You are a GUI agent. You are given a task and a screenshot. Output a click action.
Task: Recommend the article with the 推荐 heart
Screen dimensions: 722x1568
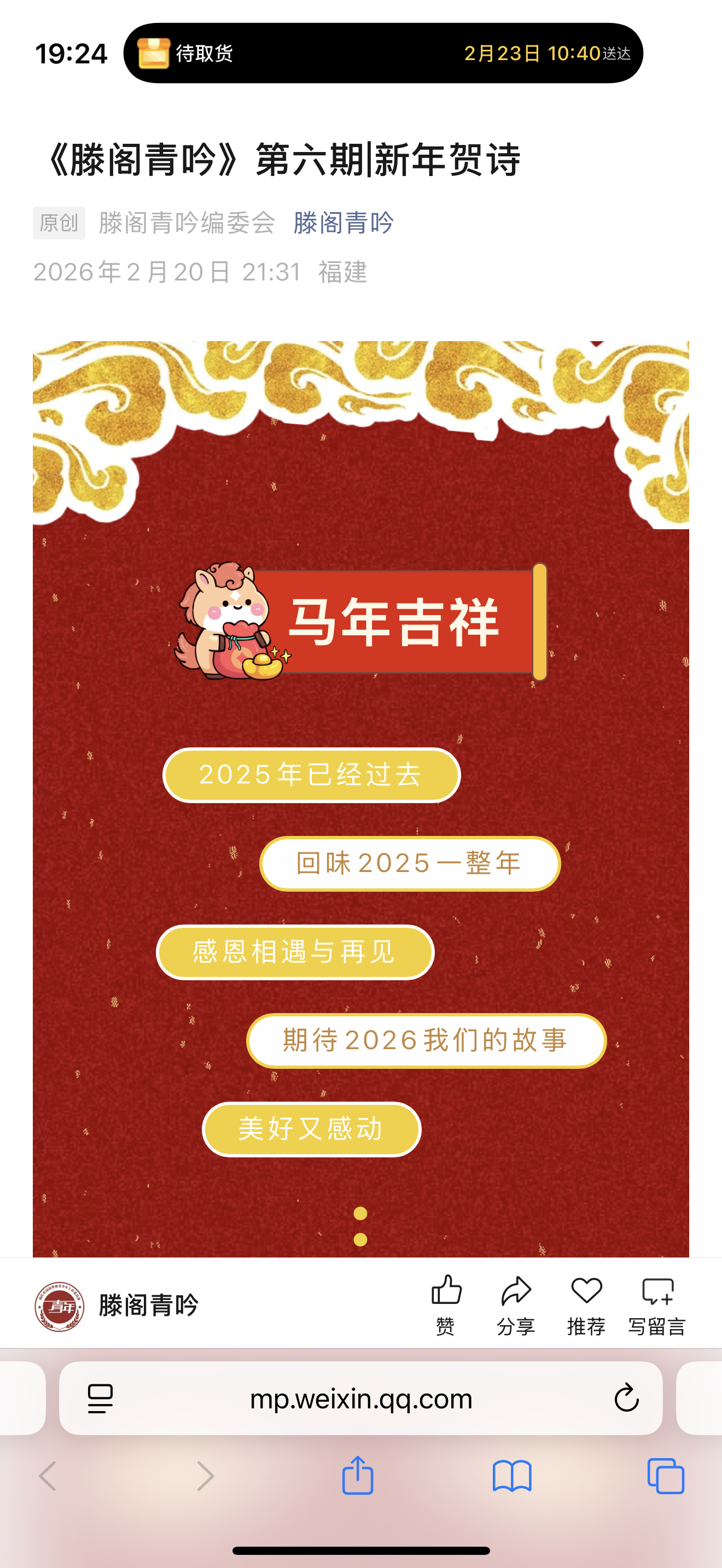586,1304
